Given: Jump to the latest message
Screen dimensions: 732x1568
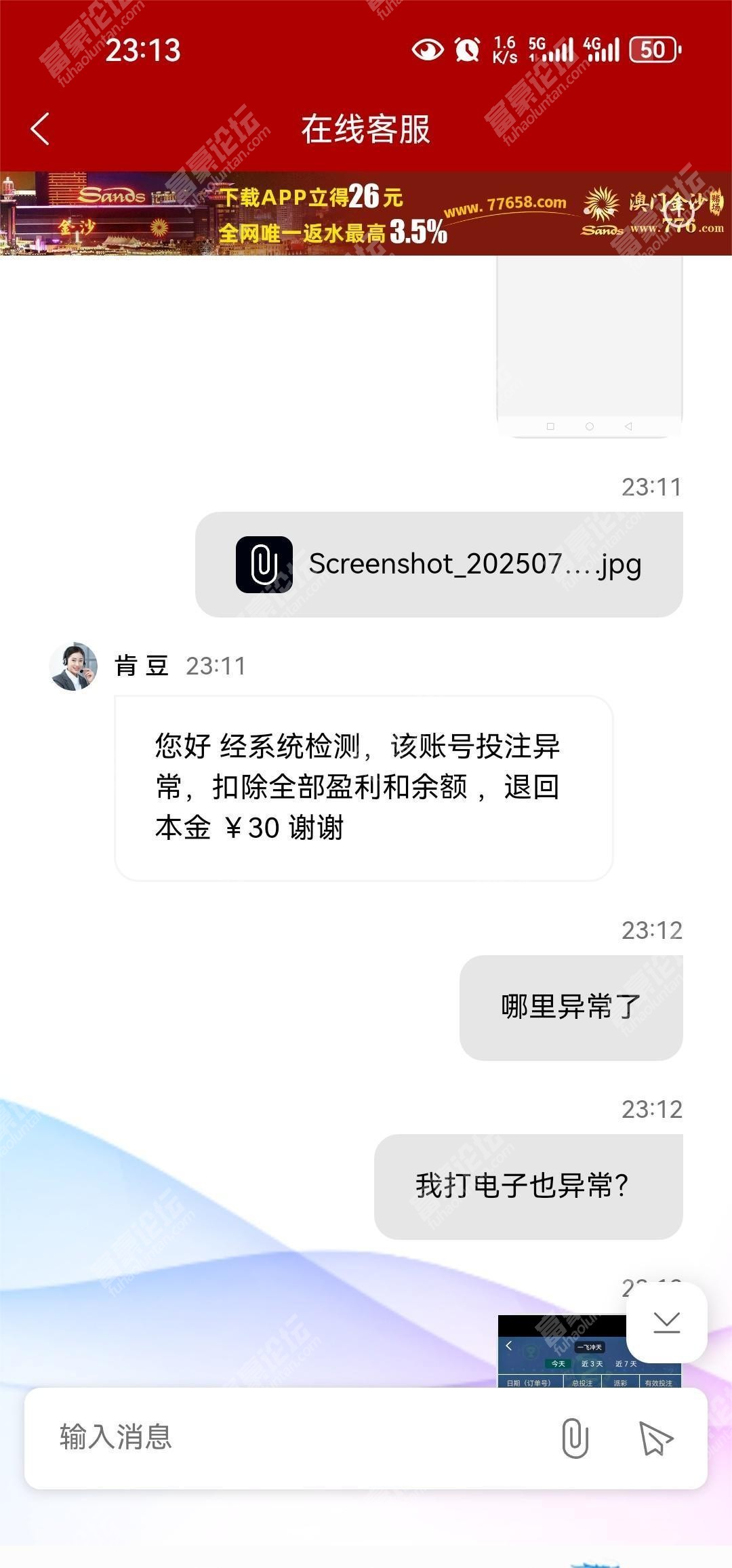Looking at the screenshot, I should click(x=666, y=1322).
